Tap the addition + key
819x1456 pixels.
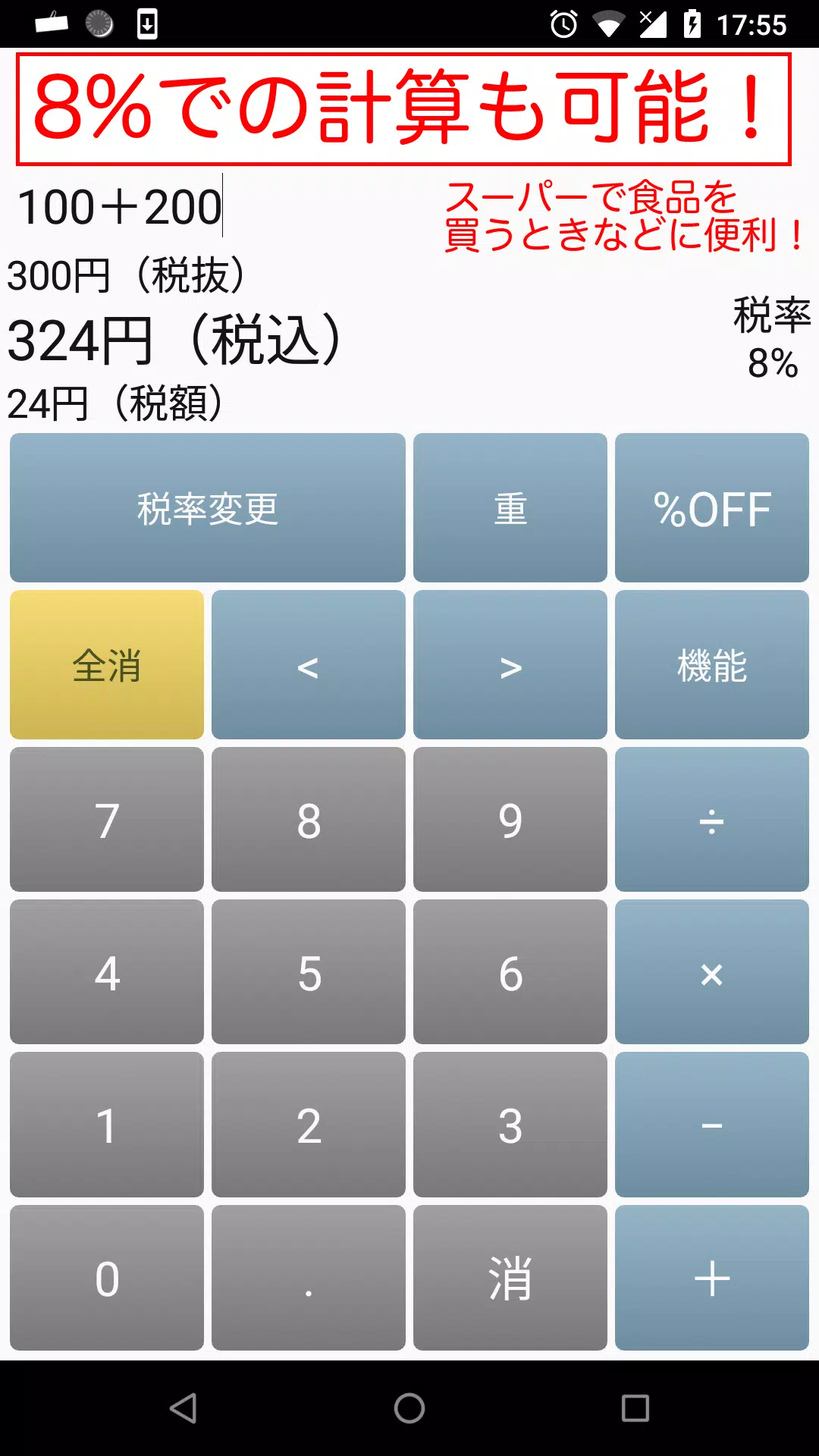711,1278
